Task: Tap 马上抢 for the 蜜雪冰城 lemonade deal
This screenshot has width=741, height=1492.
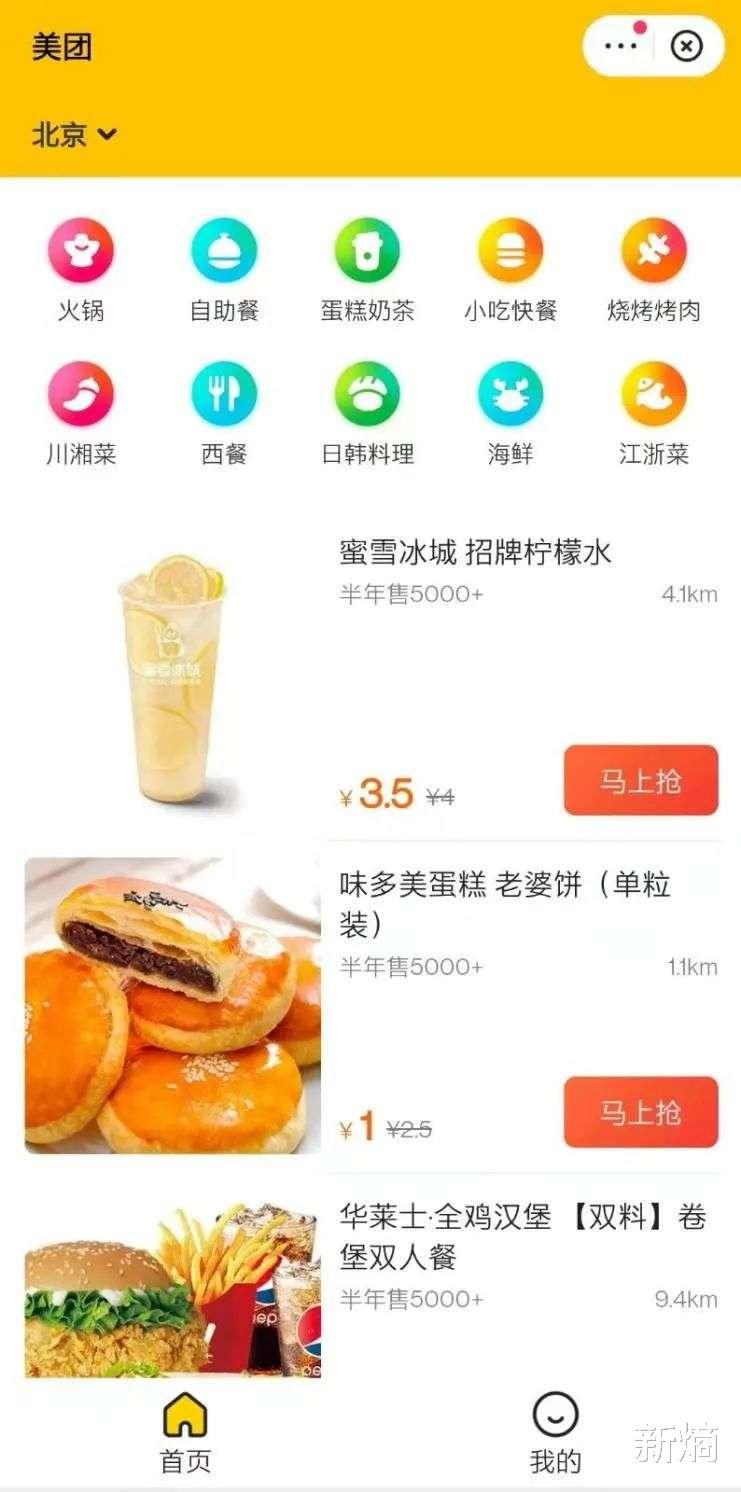Action: click(640, 782)
